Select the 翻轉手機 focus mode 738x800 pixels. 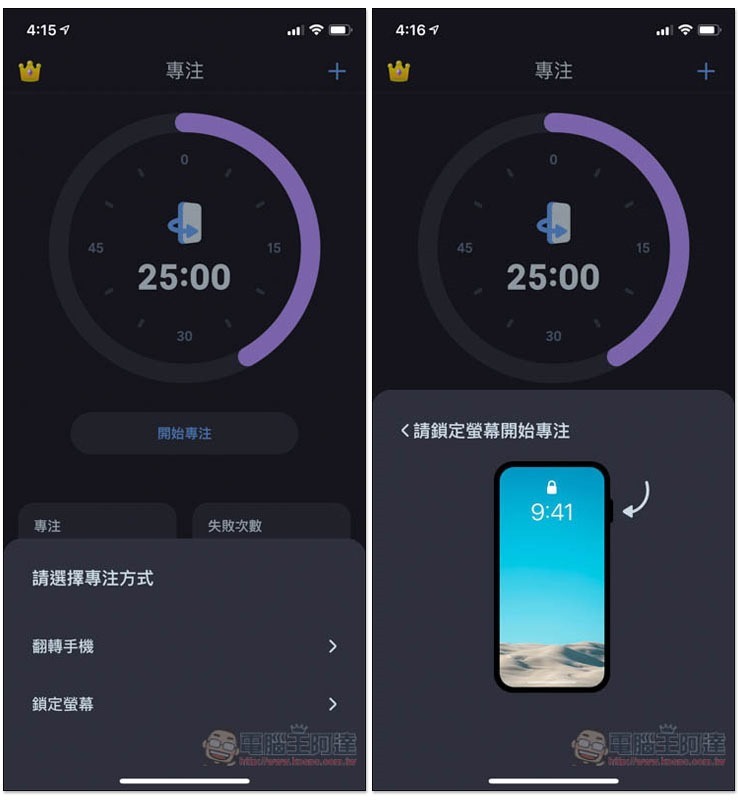coord(184,647)
